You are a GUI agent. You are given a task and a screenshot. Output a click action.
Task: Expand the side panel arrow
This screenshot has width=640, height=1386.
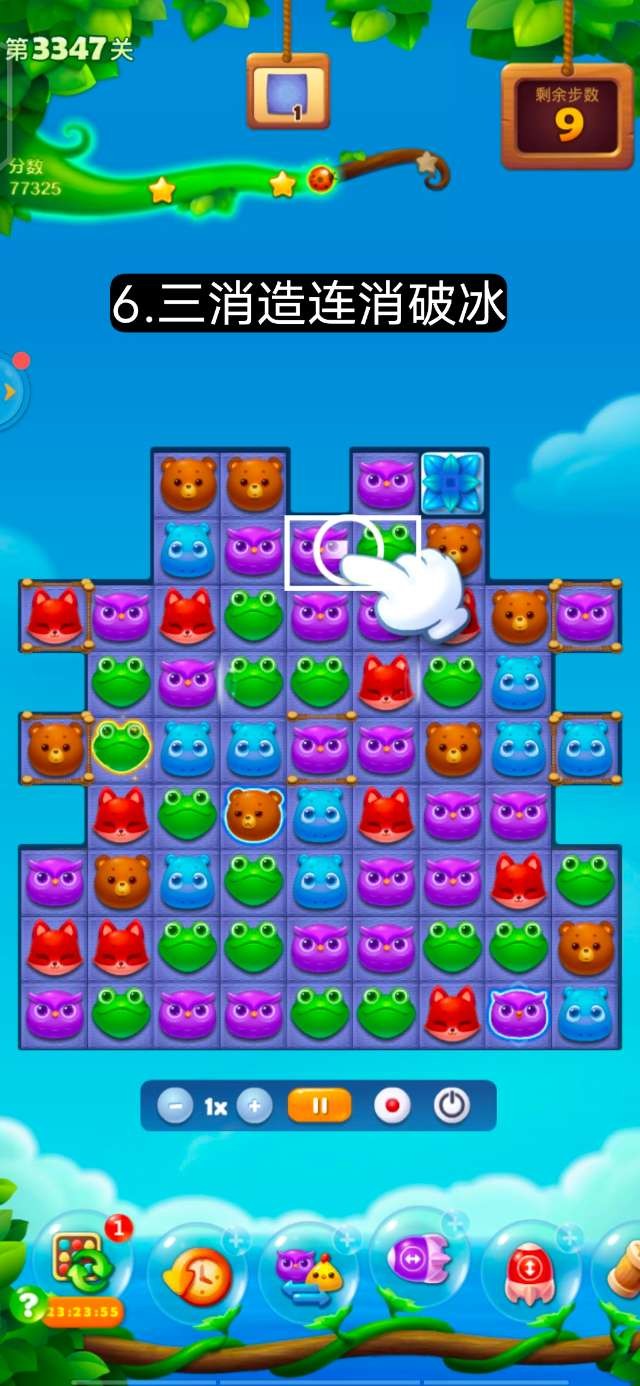(10, 391)
